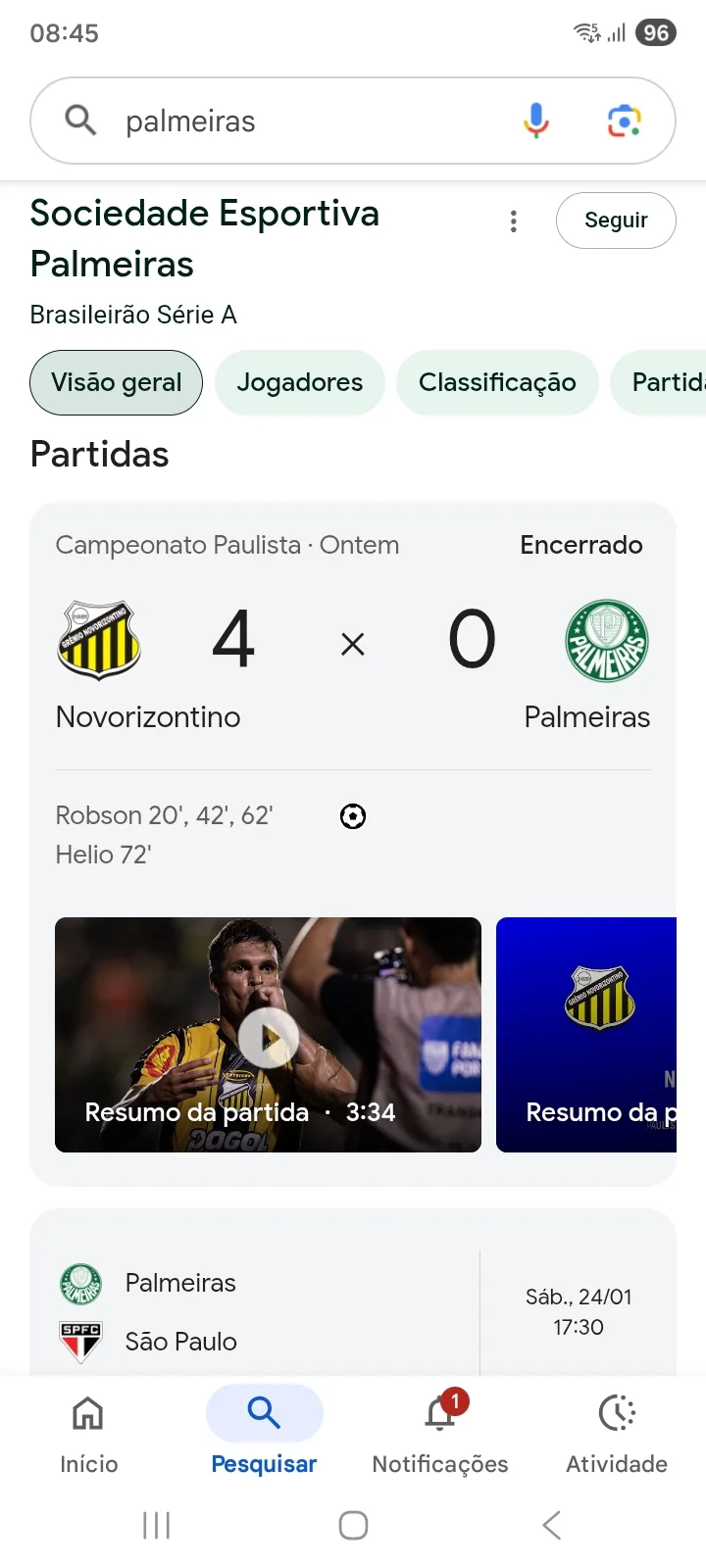Open recent apps from the navigation bar
This screenshot has height=1568, width=706.
[157, 1525]
